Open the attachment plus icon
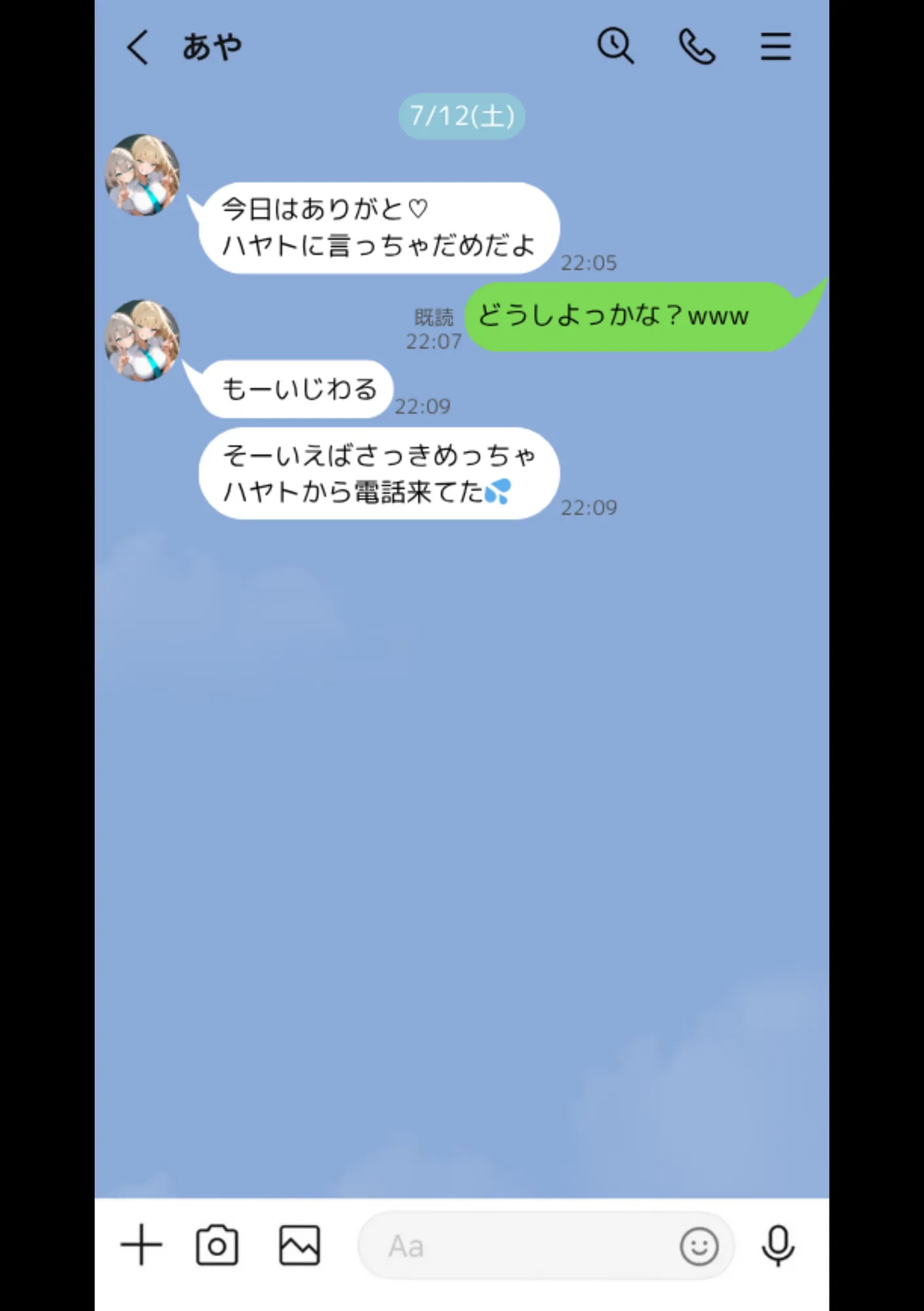Viewport: 924px width, 1311px height. pyautogui.click(x=140, y=1244)
